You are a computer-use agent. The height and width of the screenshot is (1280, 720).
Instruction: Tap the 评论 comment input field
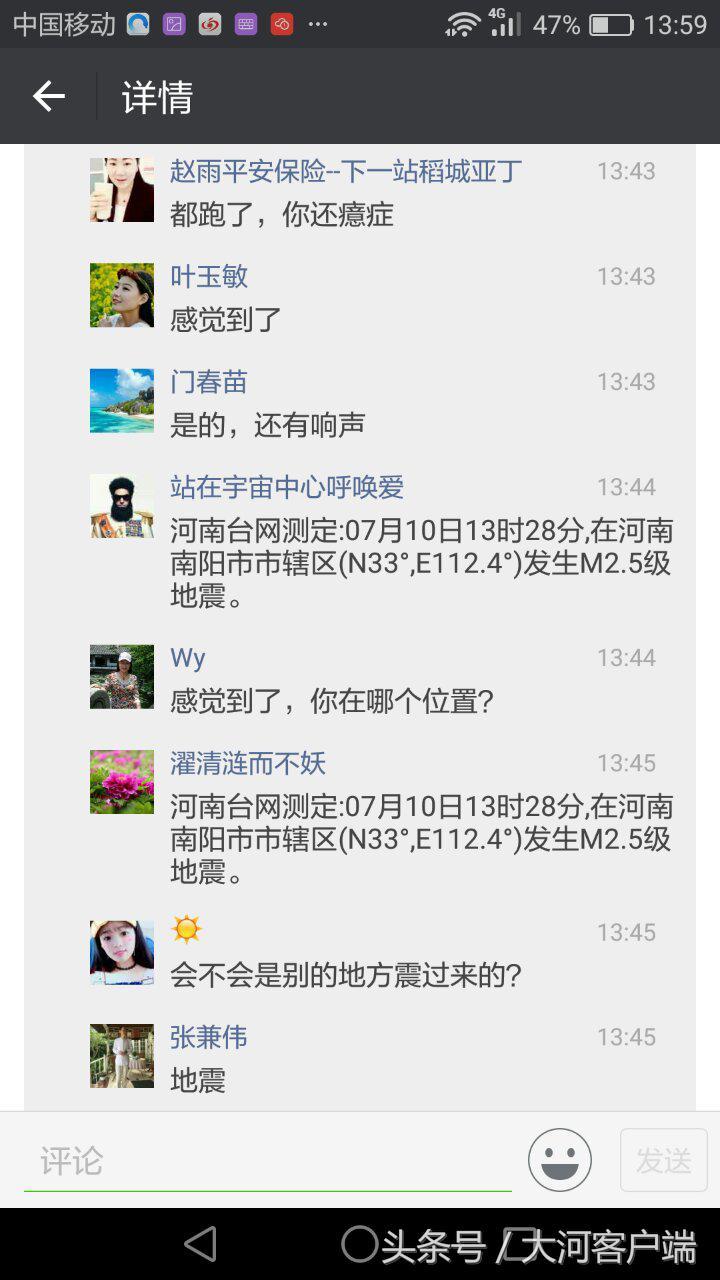click(x=267, y=1161)
